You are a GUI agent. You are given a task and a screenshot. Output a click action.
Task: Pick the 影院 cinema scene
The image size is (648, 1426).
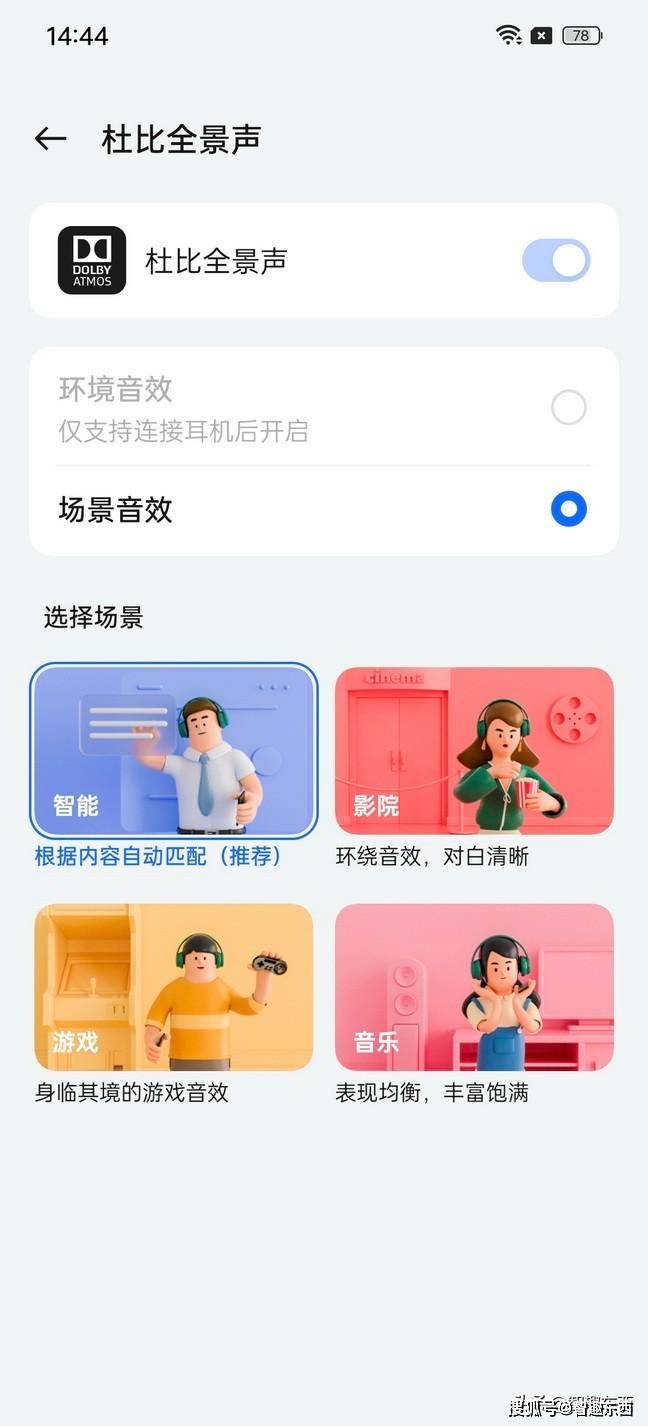474,751
